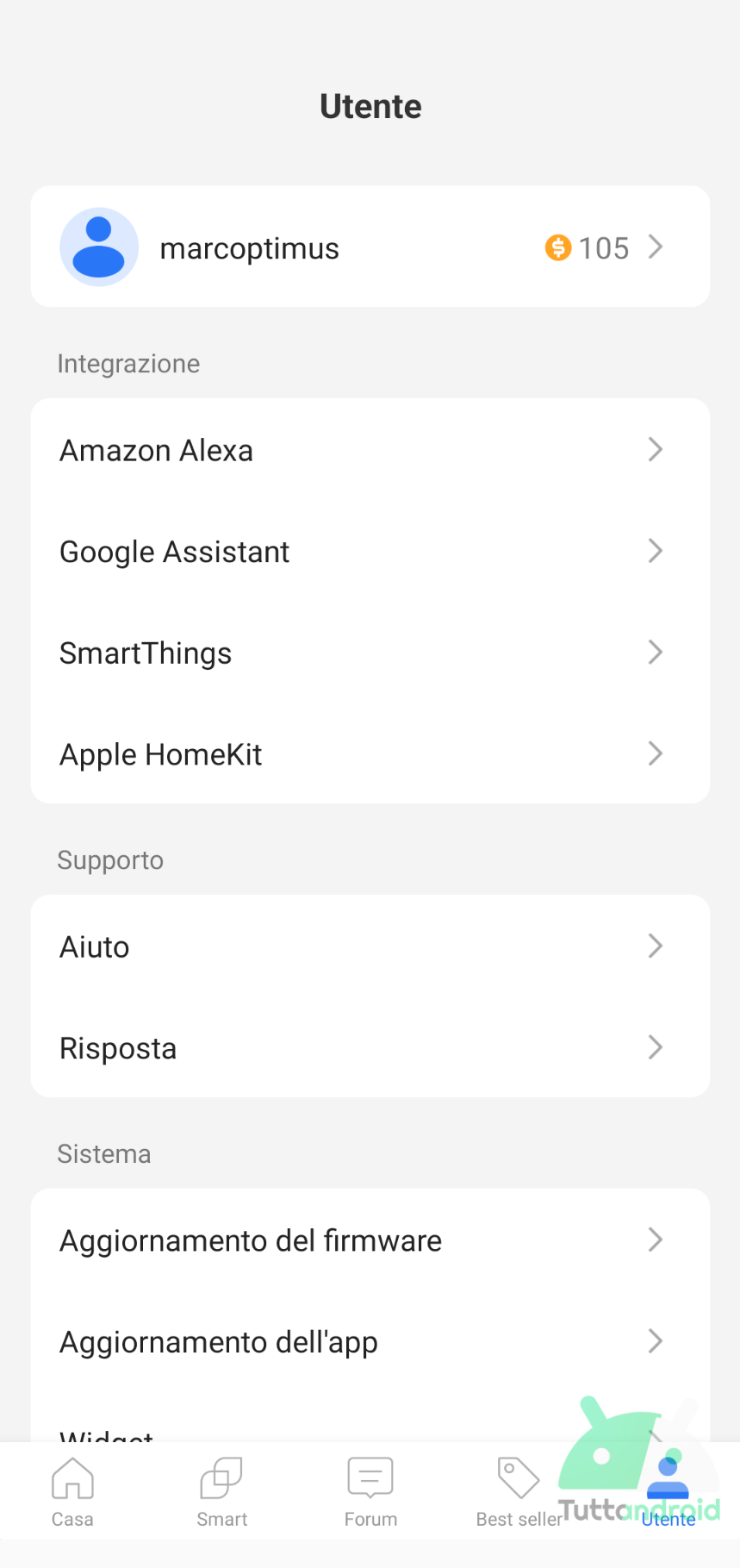Viewport: 740px width, 1568px height.
Task: Open the Aiuto help section
Action: point(370,946)
